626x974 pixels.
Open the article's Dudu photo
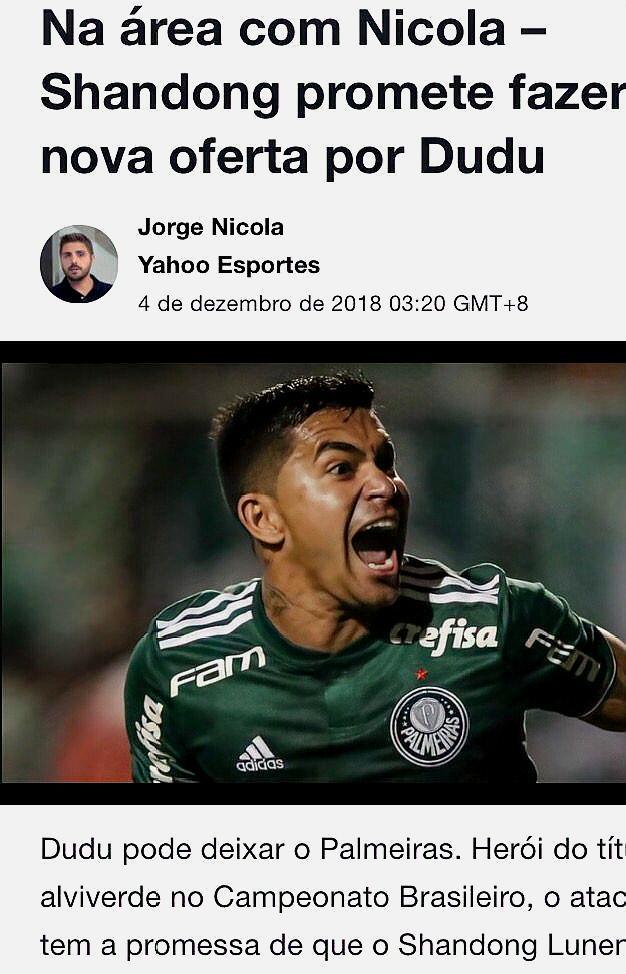[313, 572]
